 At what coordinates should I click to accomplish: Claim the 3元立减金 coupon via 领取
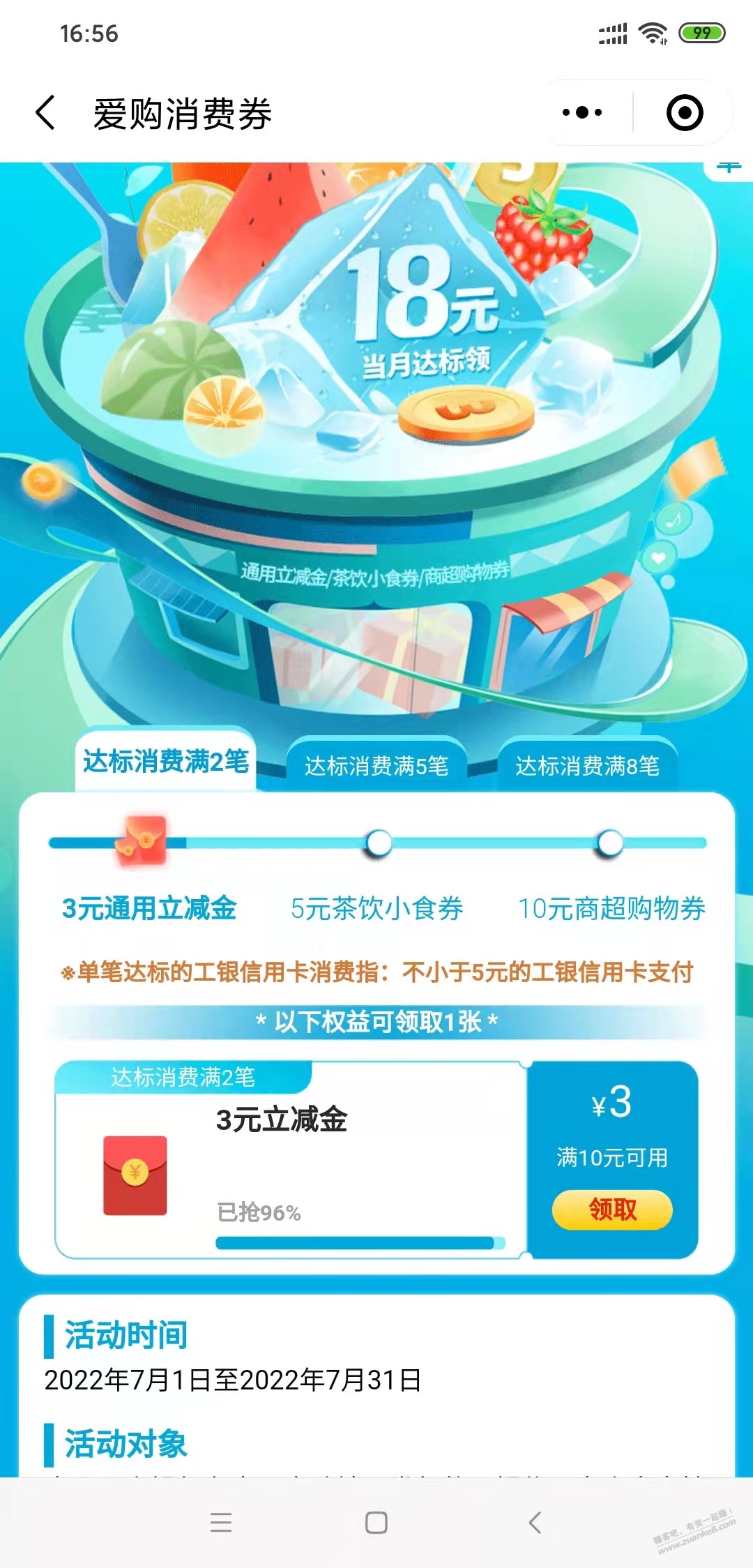[612, 1209]
